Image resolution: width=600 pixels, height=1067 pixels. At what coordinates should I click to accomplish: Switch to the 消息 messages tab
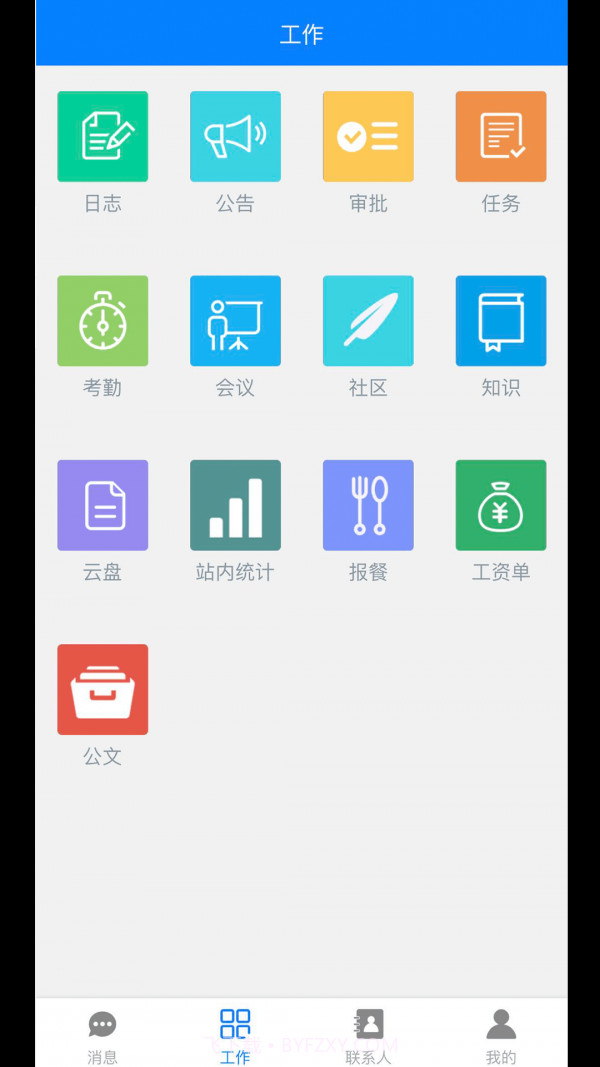[x=102, y=1034]
